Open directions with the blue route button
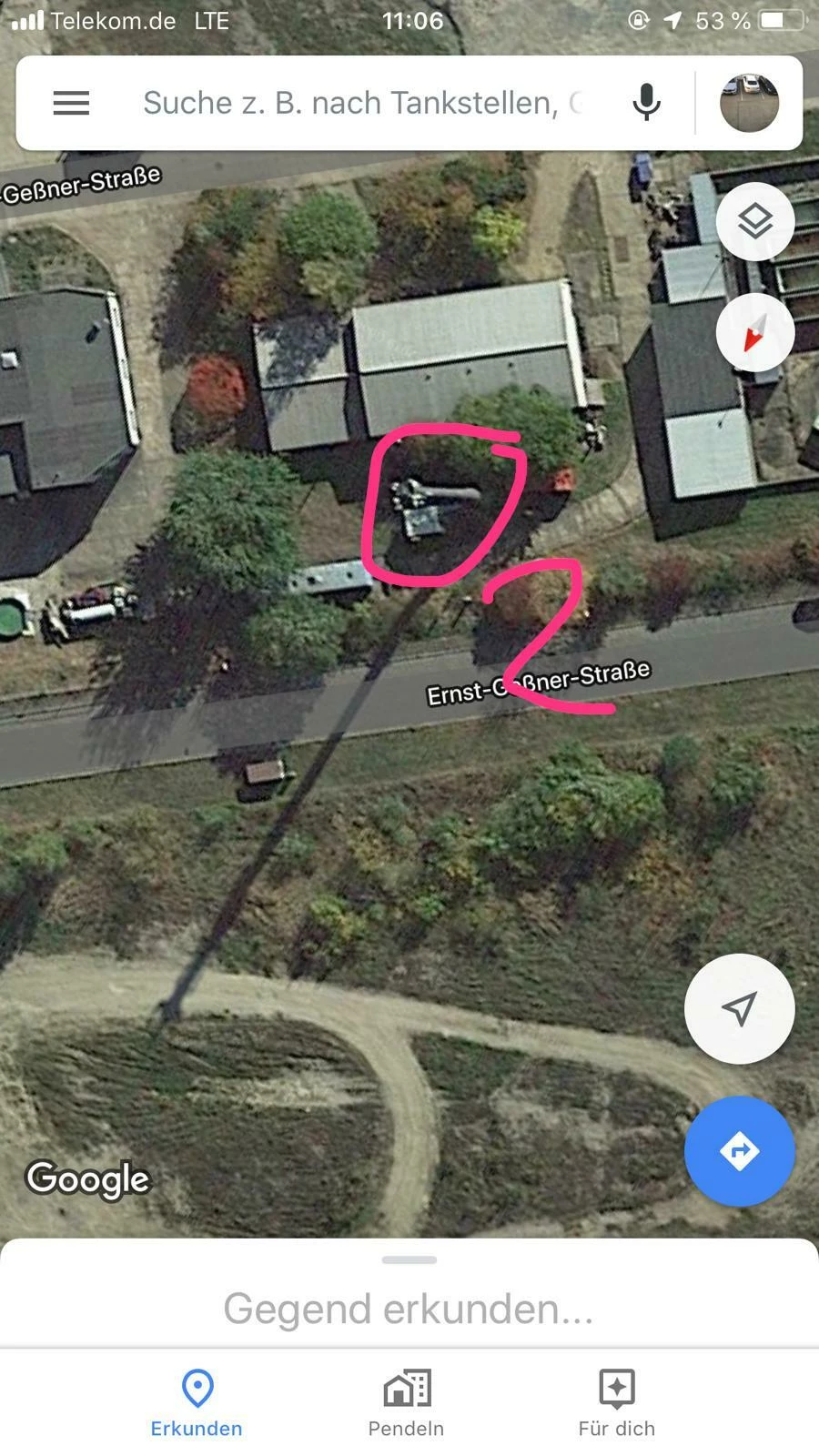The image size is (819, 1456). pos(739,1151)
